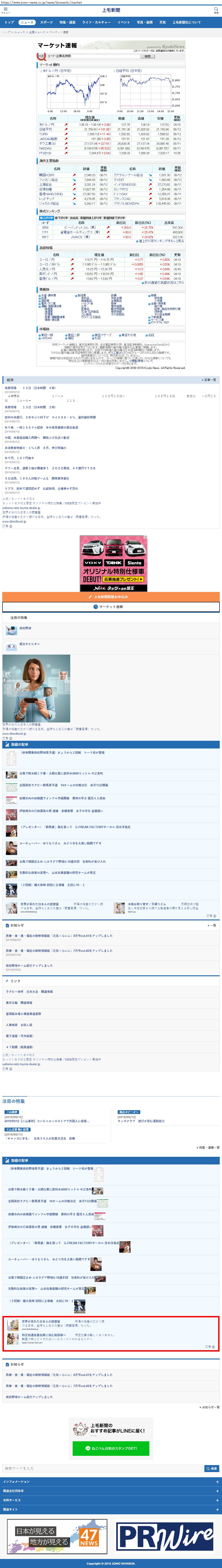The height and width of the screenshot is (1568, 222).
Task: Tap the マーケット速報 button below banner
Action: click(111, 607)
